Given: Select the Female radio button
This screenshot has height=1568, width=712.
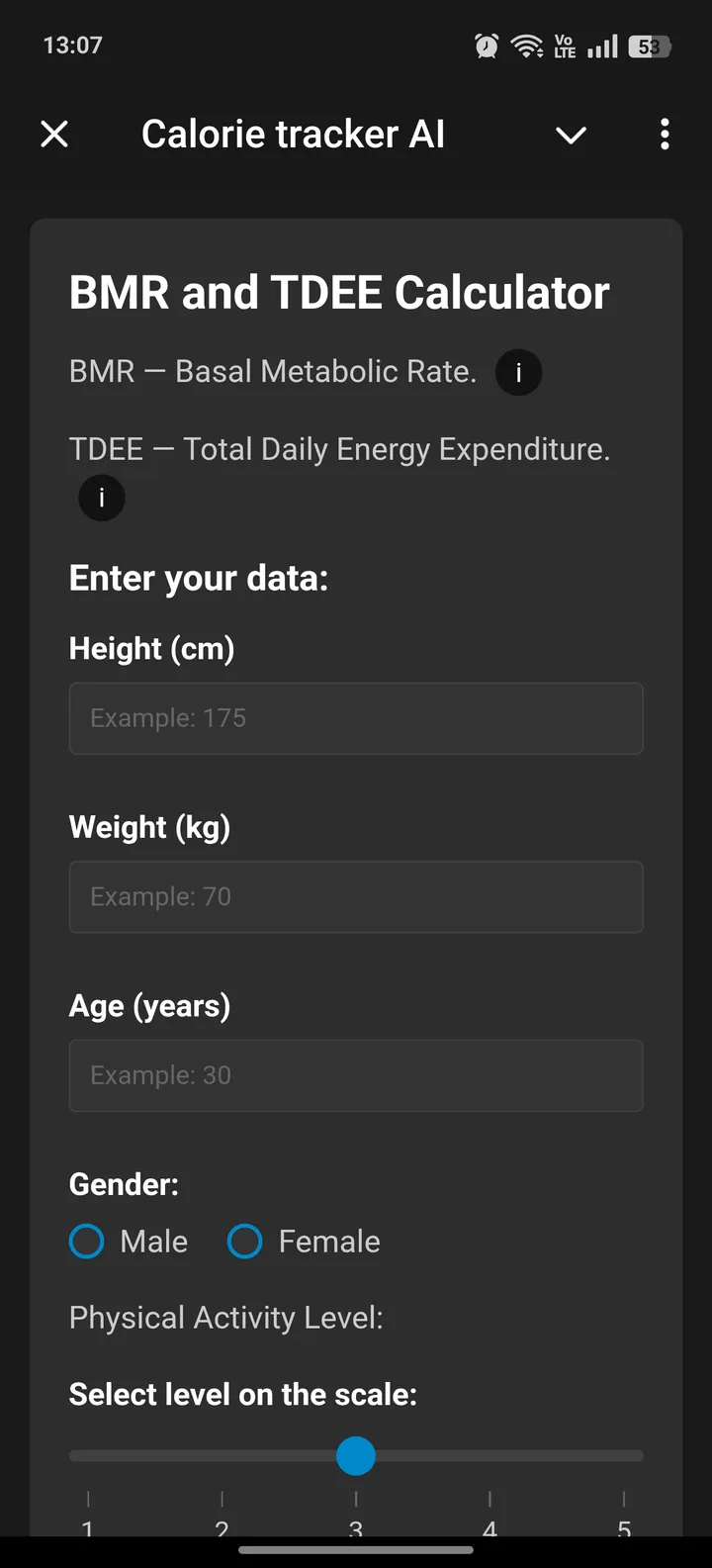Looking at the screenshot, I should [x=244, y=1241].
